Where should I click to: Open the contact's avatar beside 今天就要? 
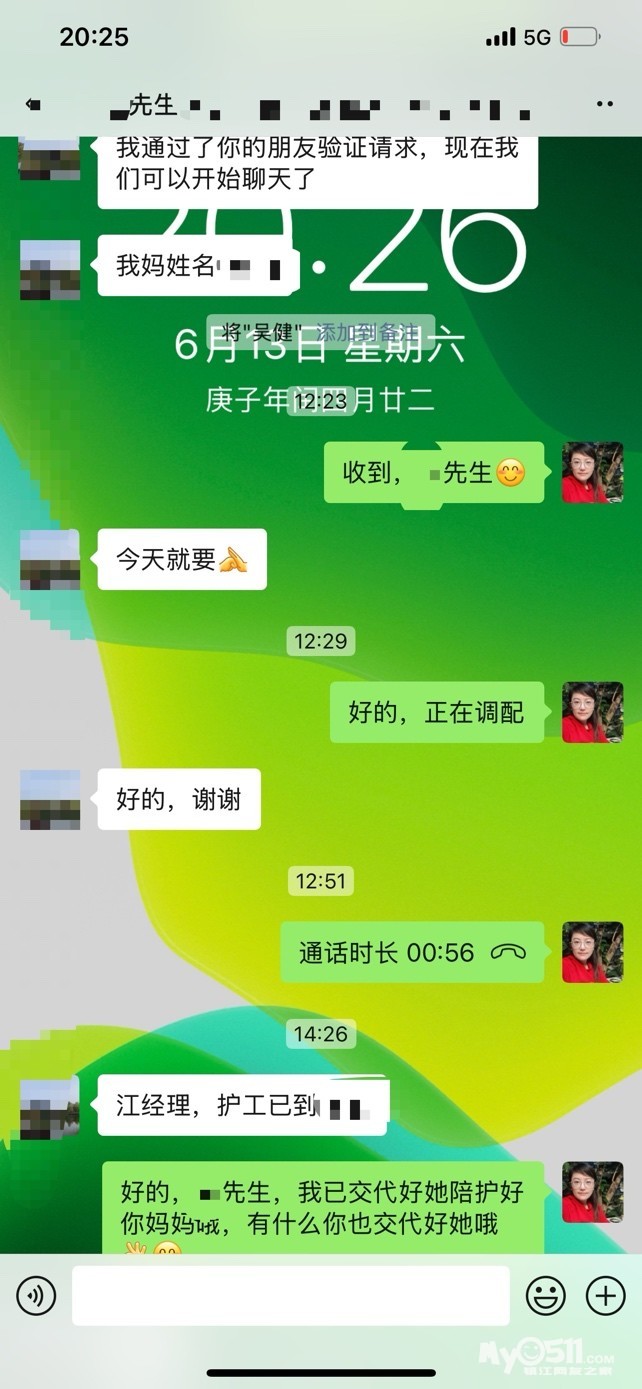point(50,559)
